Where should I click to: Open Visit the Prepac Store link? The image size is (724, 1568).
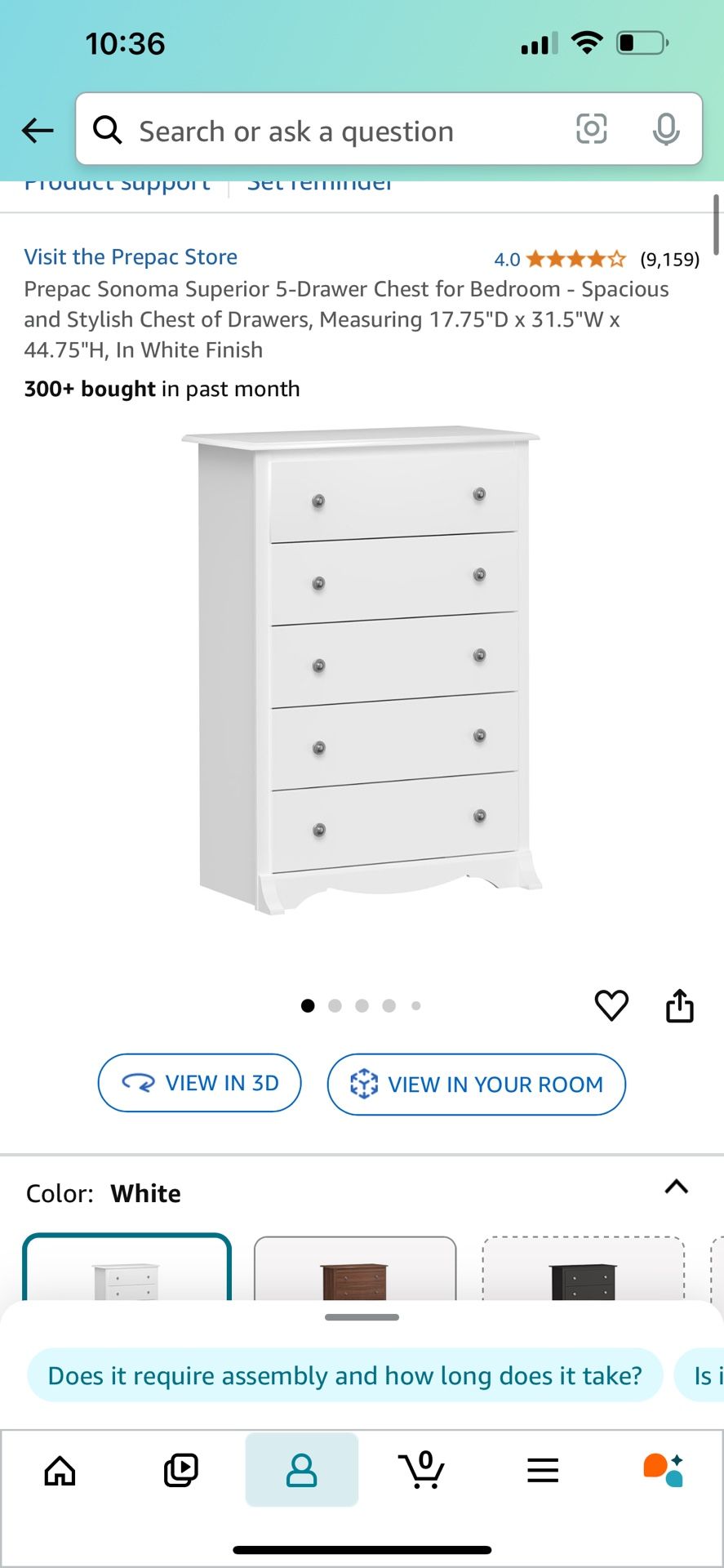click(x=130, y=256)
